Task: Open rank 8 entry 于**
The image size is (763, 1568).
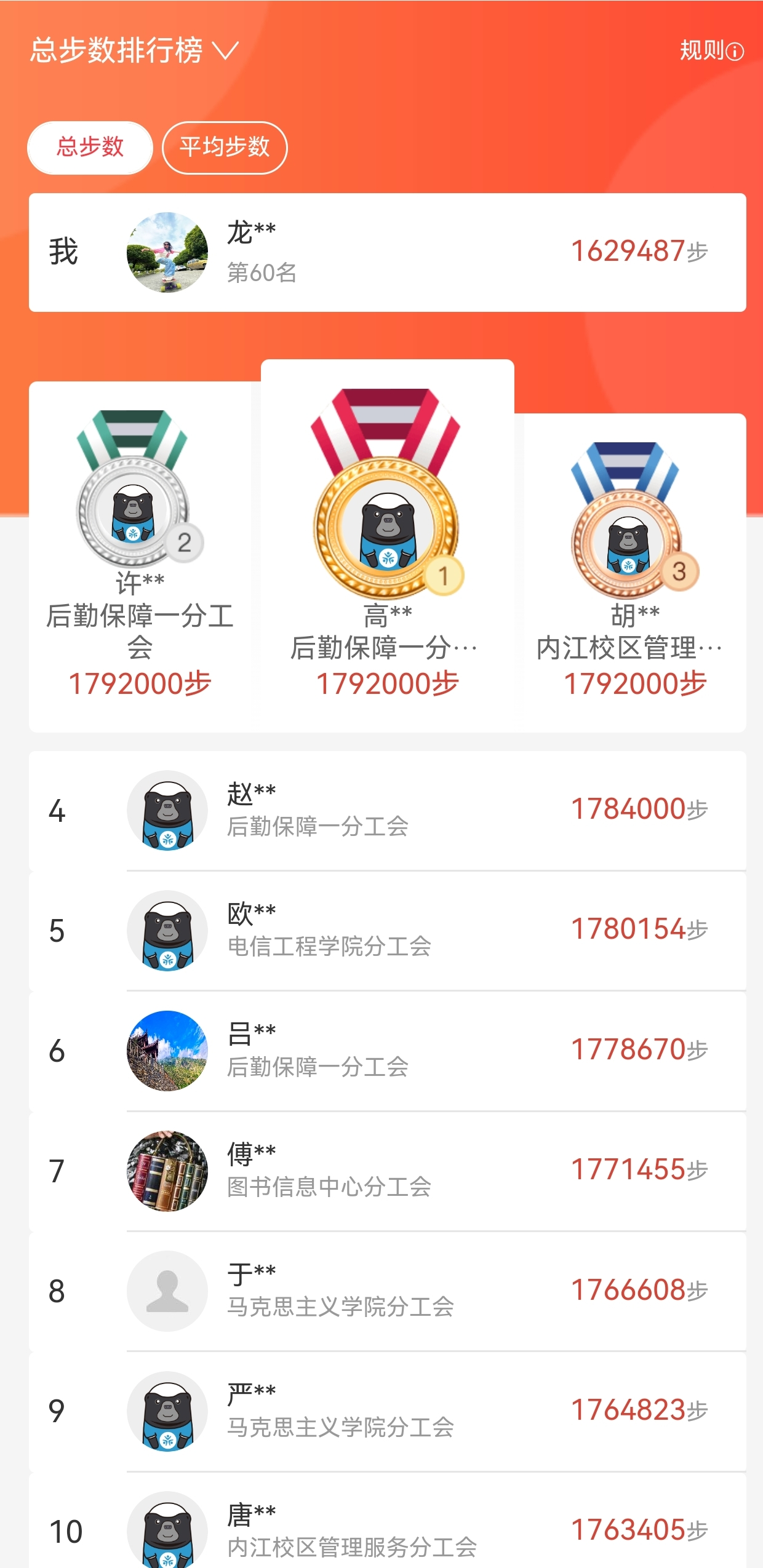Action: [387, 1291]
